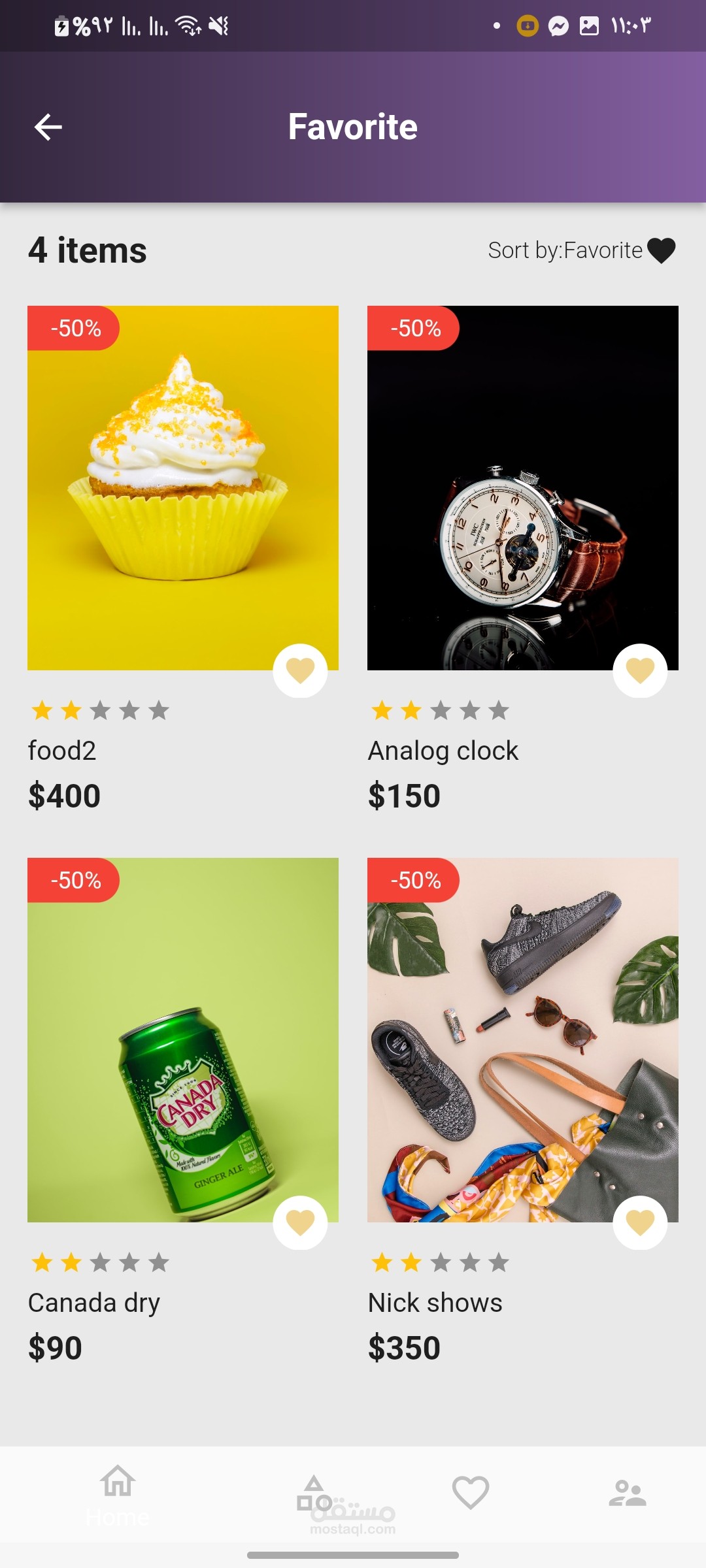Switch to the Home tab
Image resolution: width=706 pixels, height=1568 pixels.
pos(118,1494)
